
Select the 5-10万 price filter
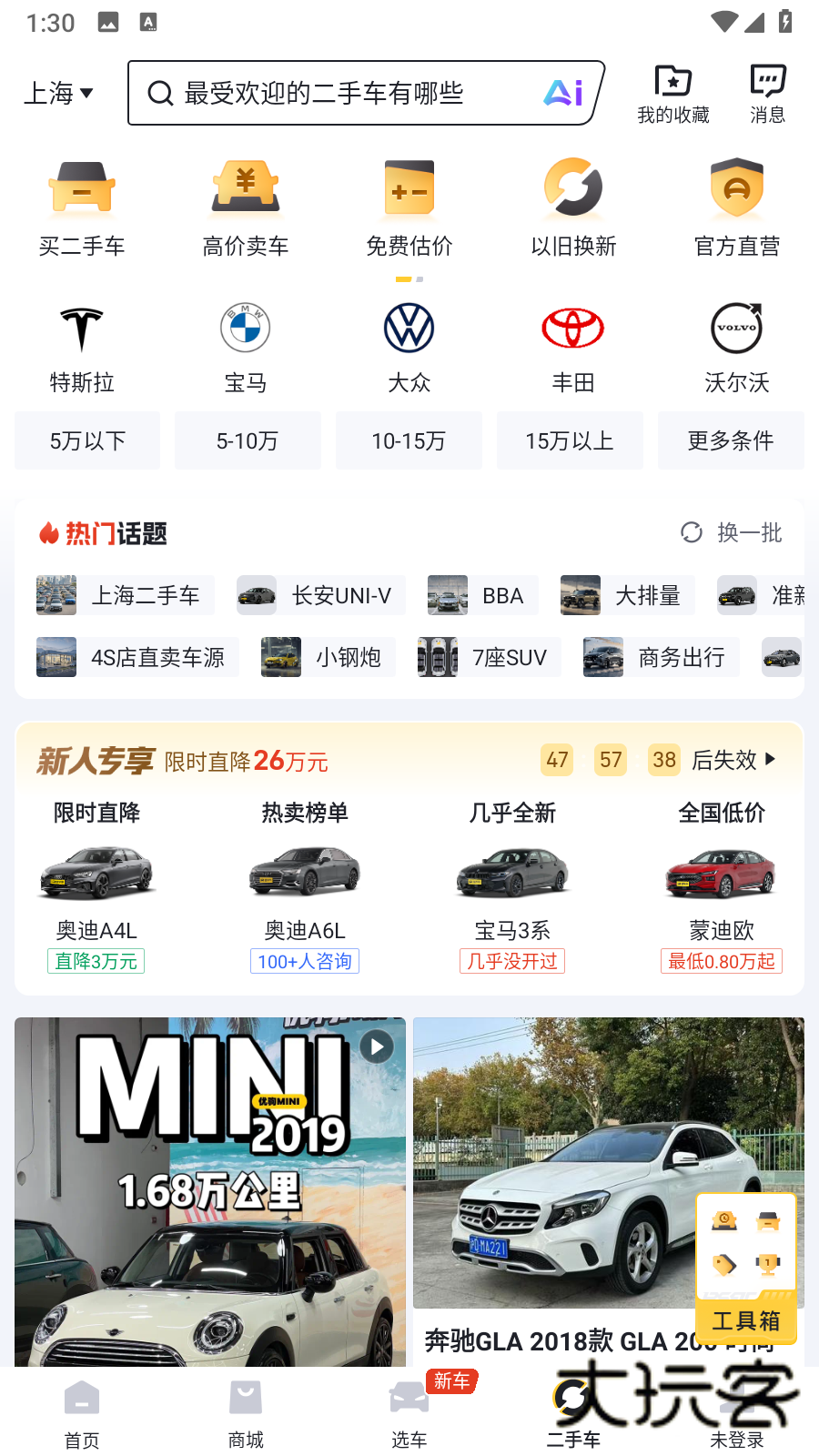tap(248, 440)
